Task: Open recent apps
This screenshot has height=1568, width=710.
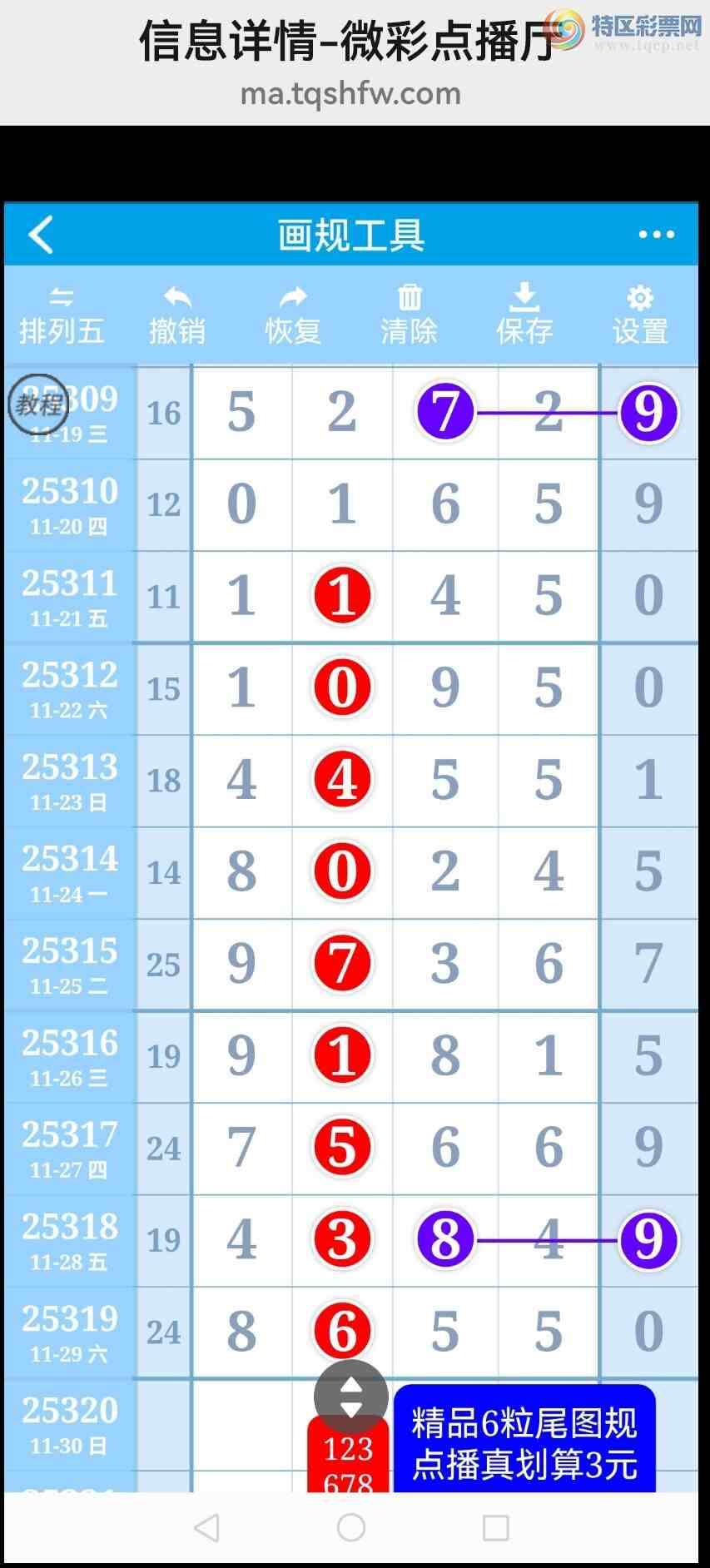Action: 496,1528
